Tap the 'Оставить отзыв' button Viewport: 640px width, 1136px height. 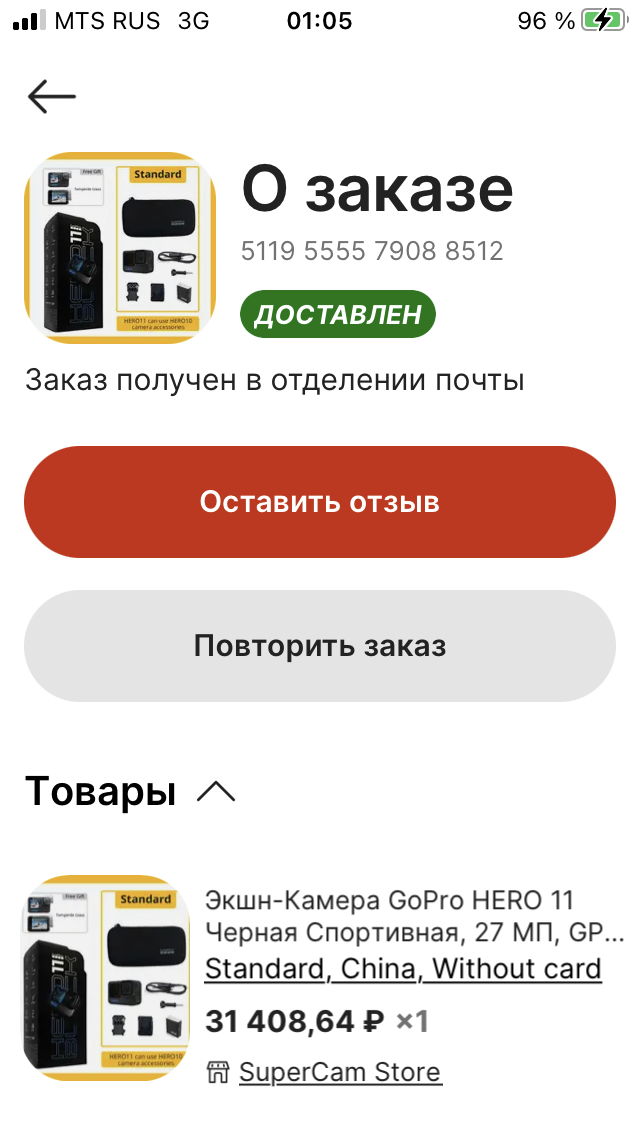320,502
